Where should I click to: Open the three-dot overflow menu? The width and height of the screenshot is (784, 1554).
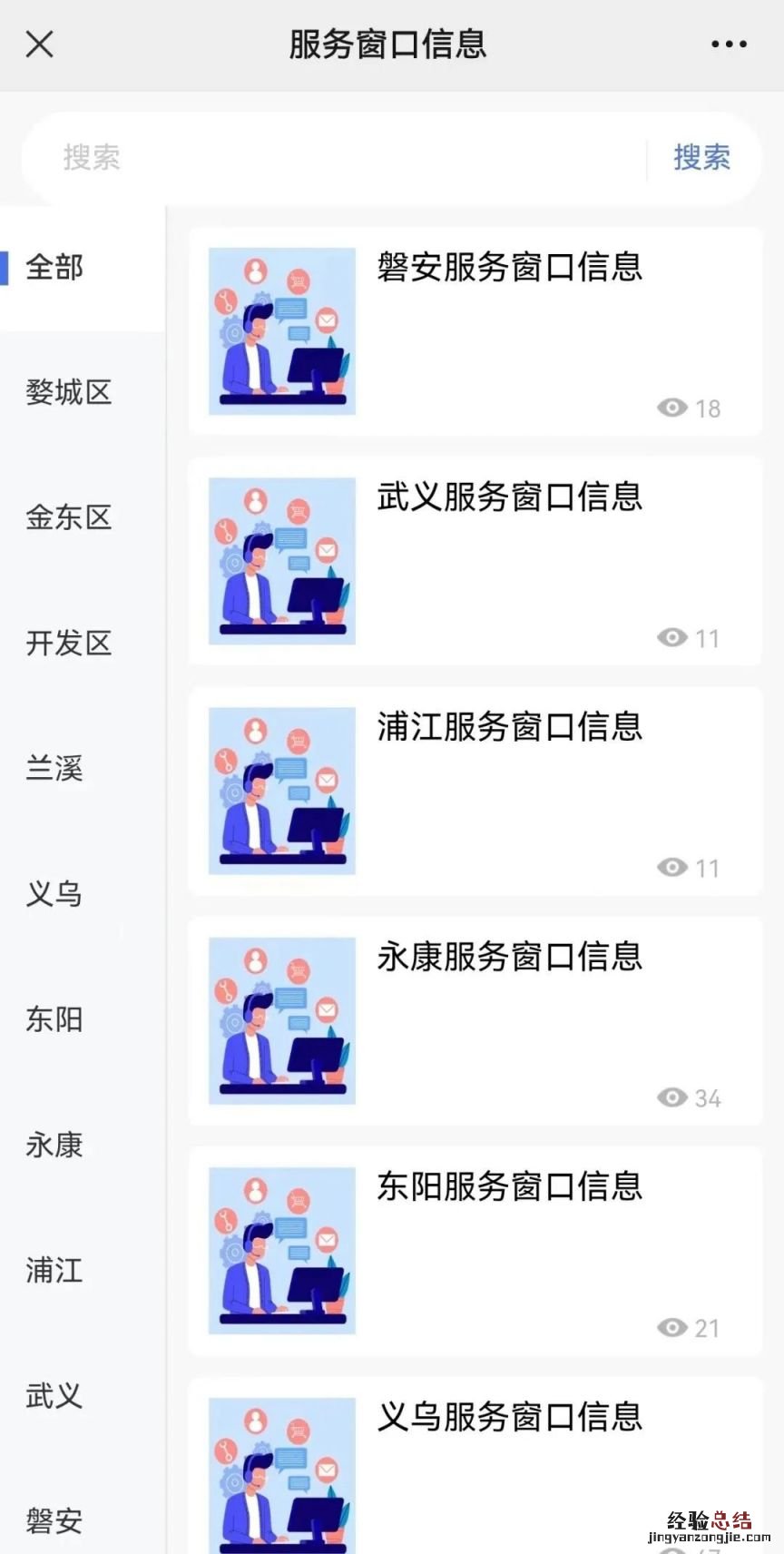point(729,44)
